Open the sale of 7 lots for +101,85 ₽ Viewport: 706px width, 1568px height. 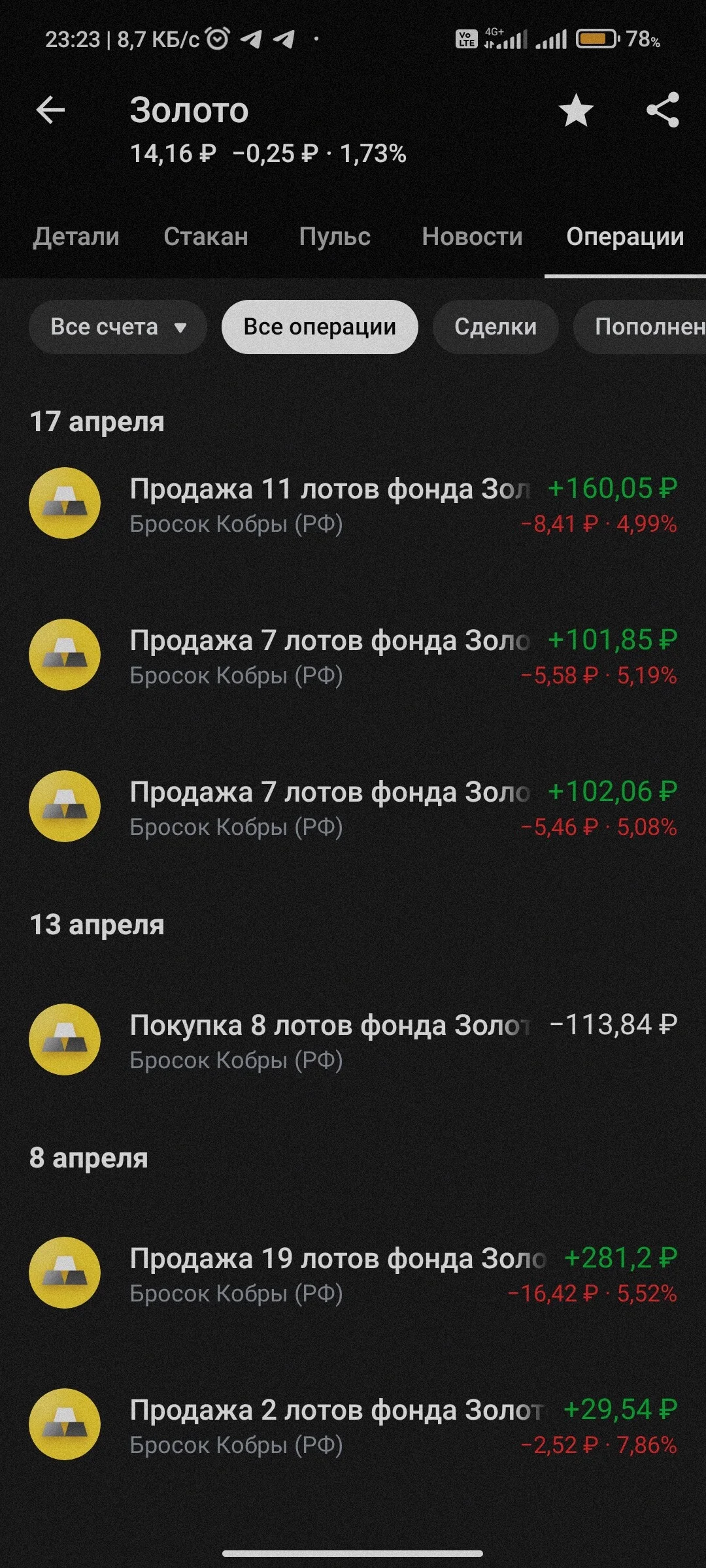pyautogui.click(x=353, y=656)
